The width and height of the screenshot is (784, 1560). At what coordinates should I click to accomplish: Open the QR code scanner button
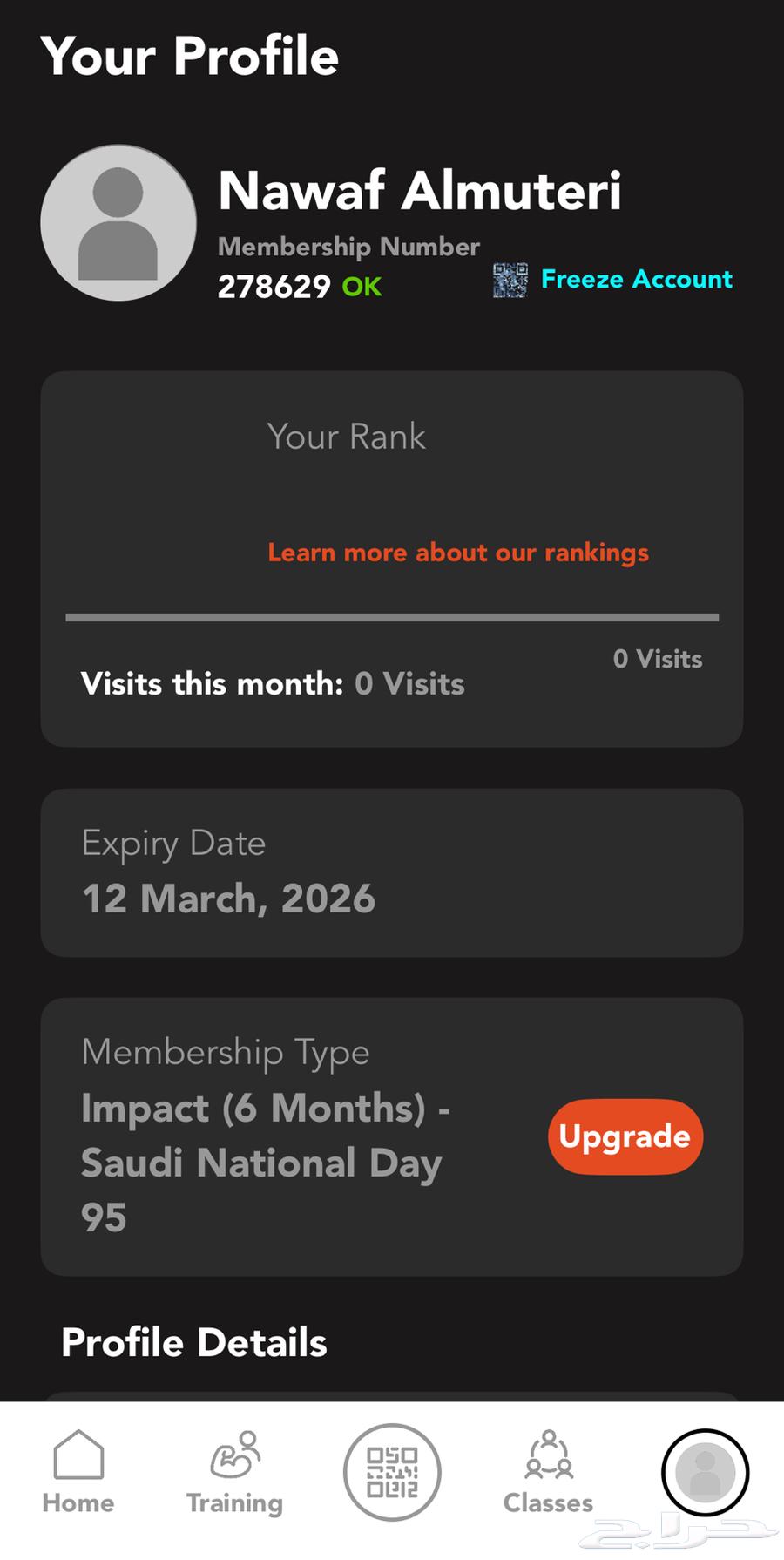point(392,1472)
